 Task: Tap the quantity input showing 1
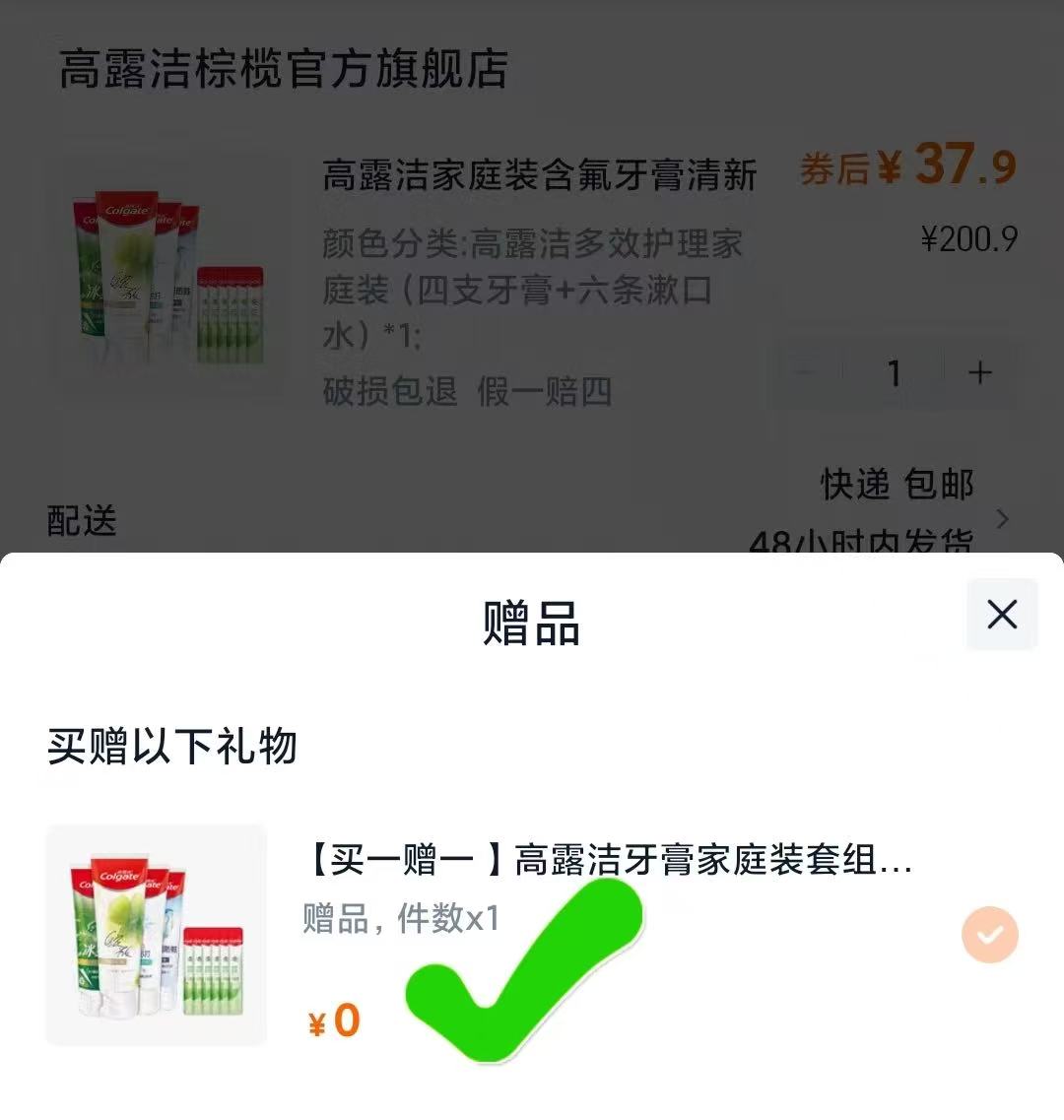coord(893,372)
